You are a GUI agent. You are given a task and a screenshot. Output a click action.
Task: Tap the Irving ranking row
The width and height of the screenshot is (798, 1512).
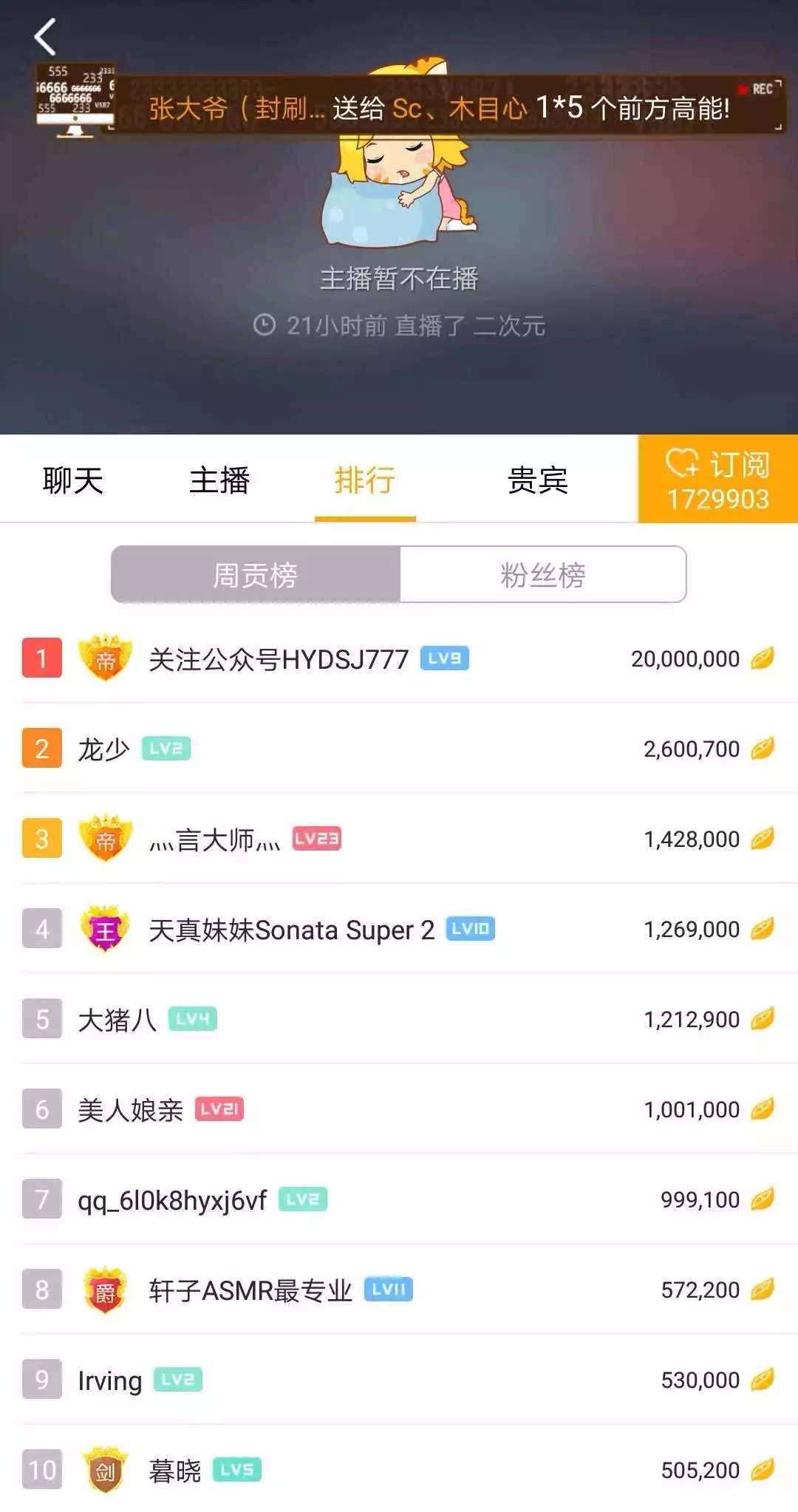pyautogui.click(x=109, y=1380)
